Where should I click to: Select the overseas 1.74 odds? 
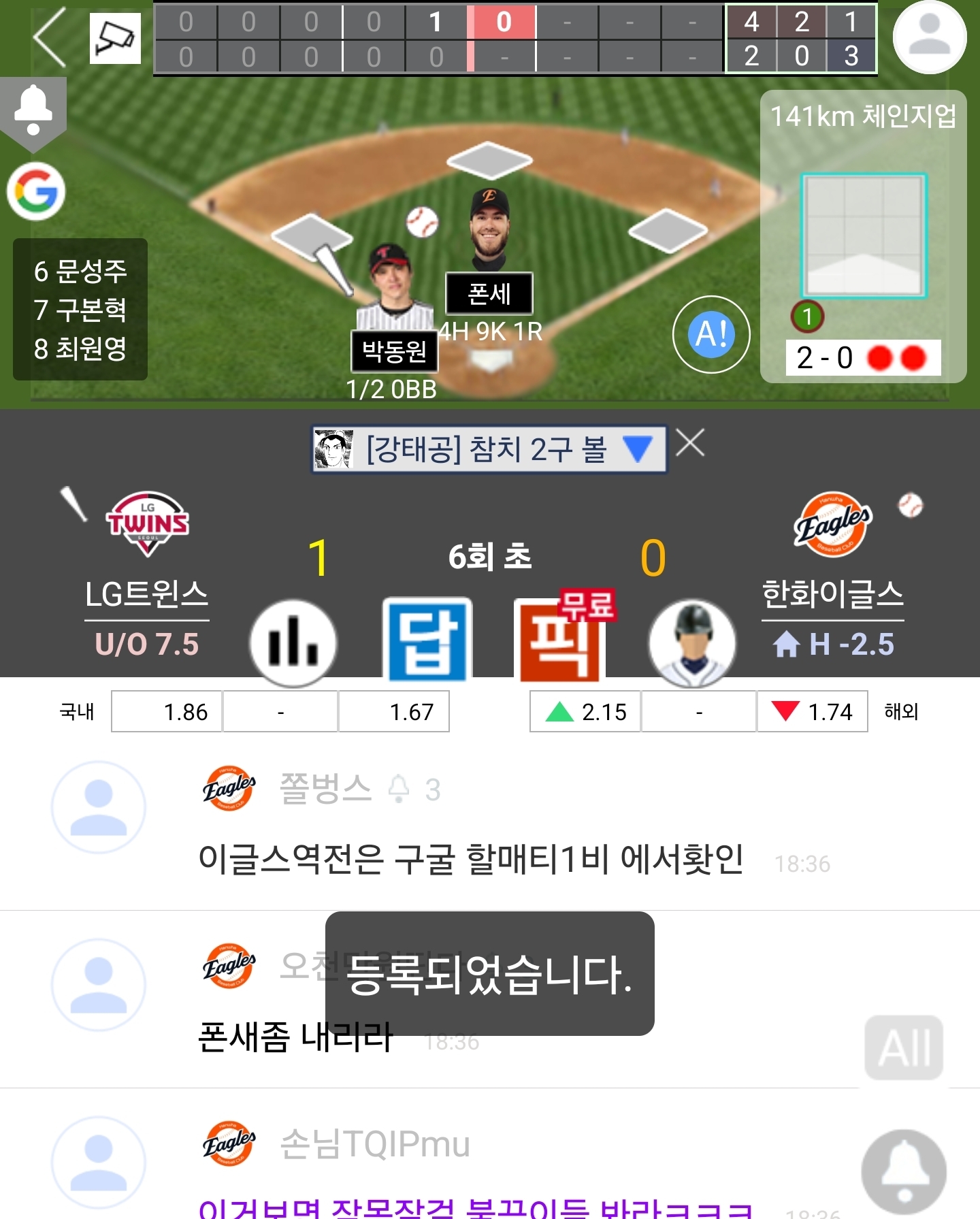pyautogui.click(x=812, y=712)
